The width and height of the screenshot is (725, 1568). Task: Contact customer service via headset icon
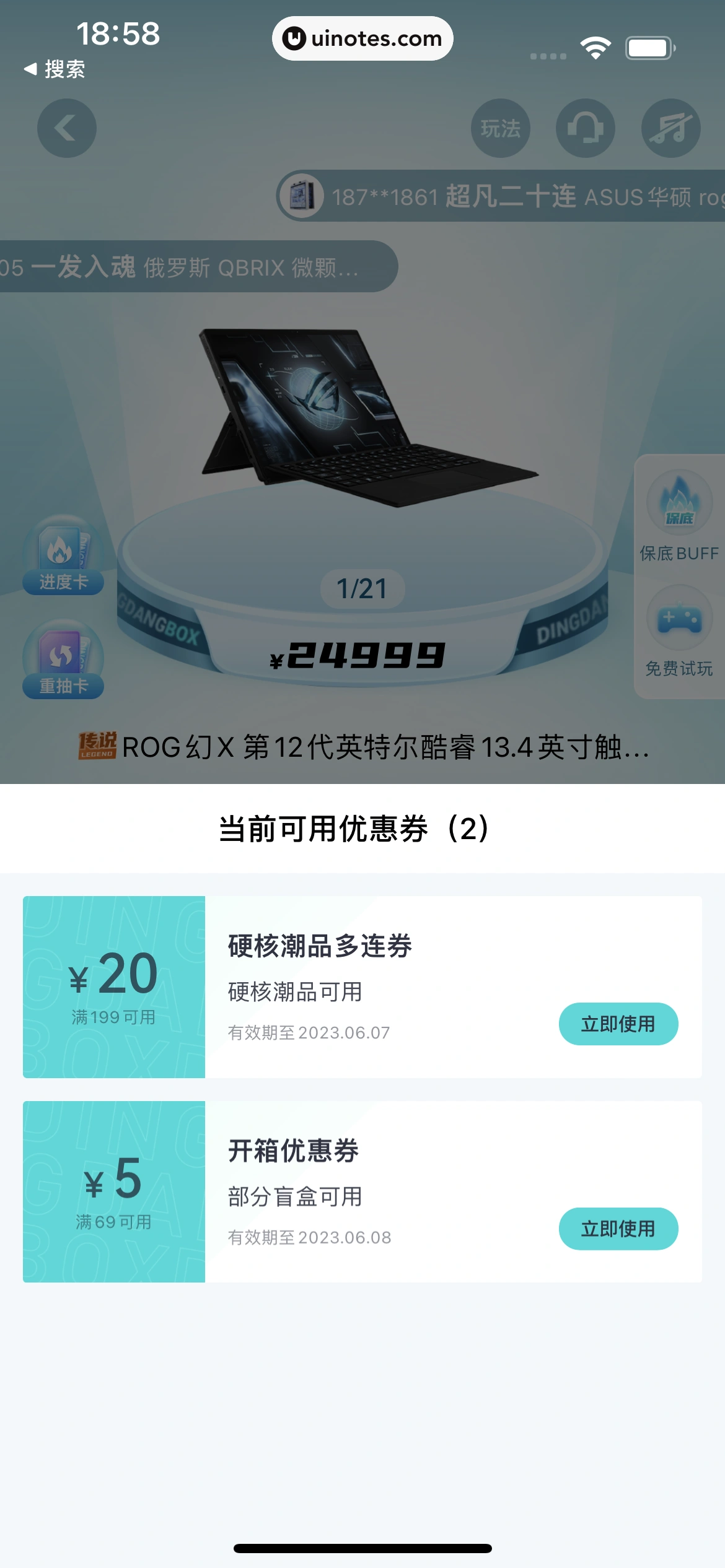(585, 128)
